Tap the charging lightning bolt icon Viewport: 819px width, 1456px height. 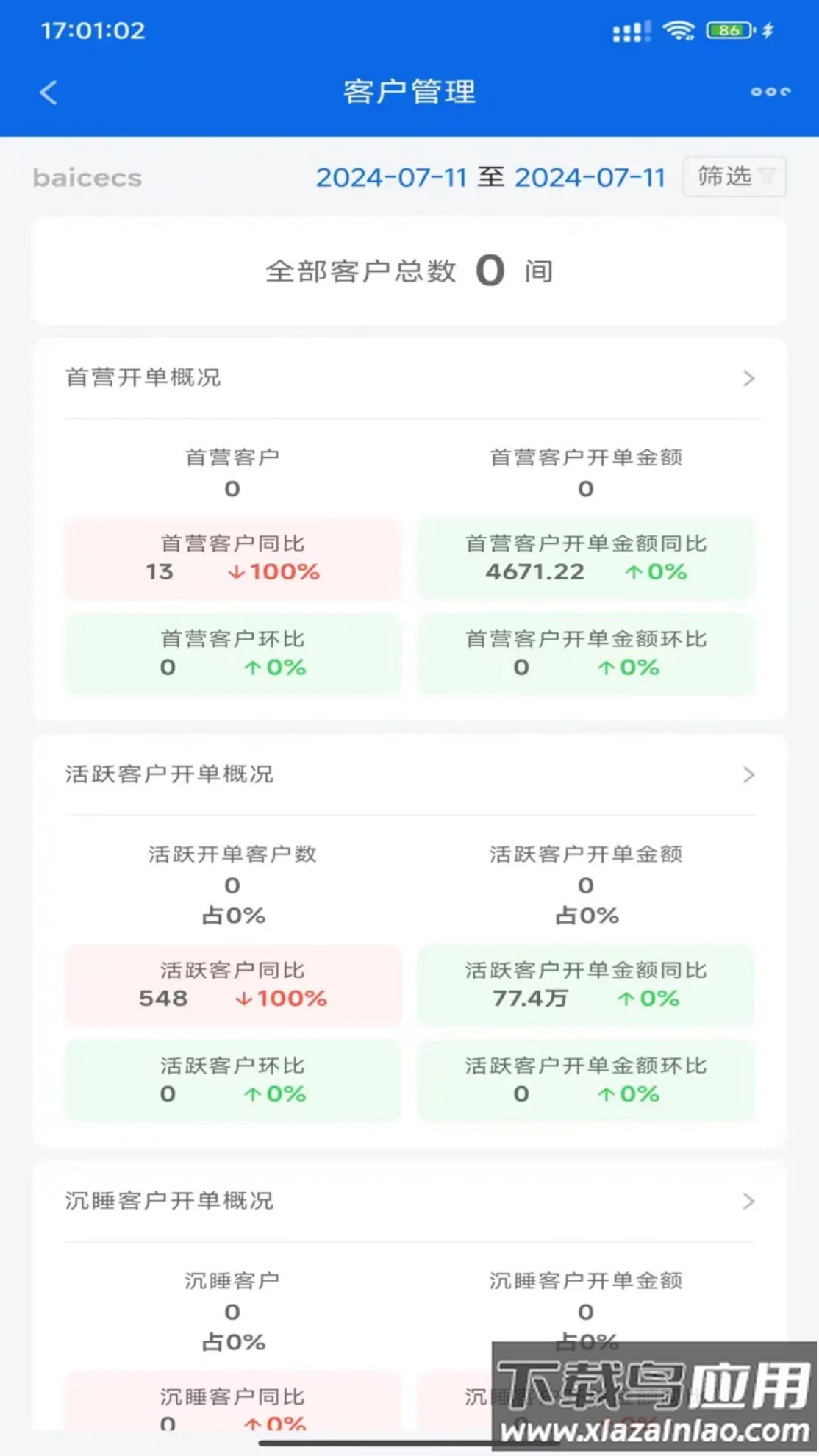[x=767, y=29]
